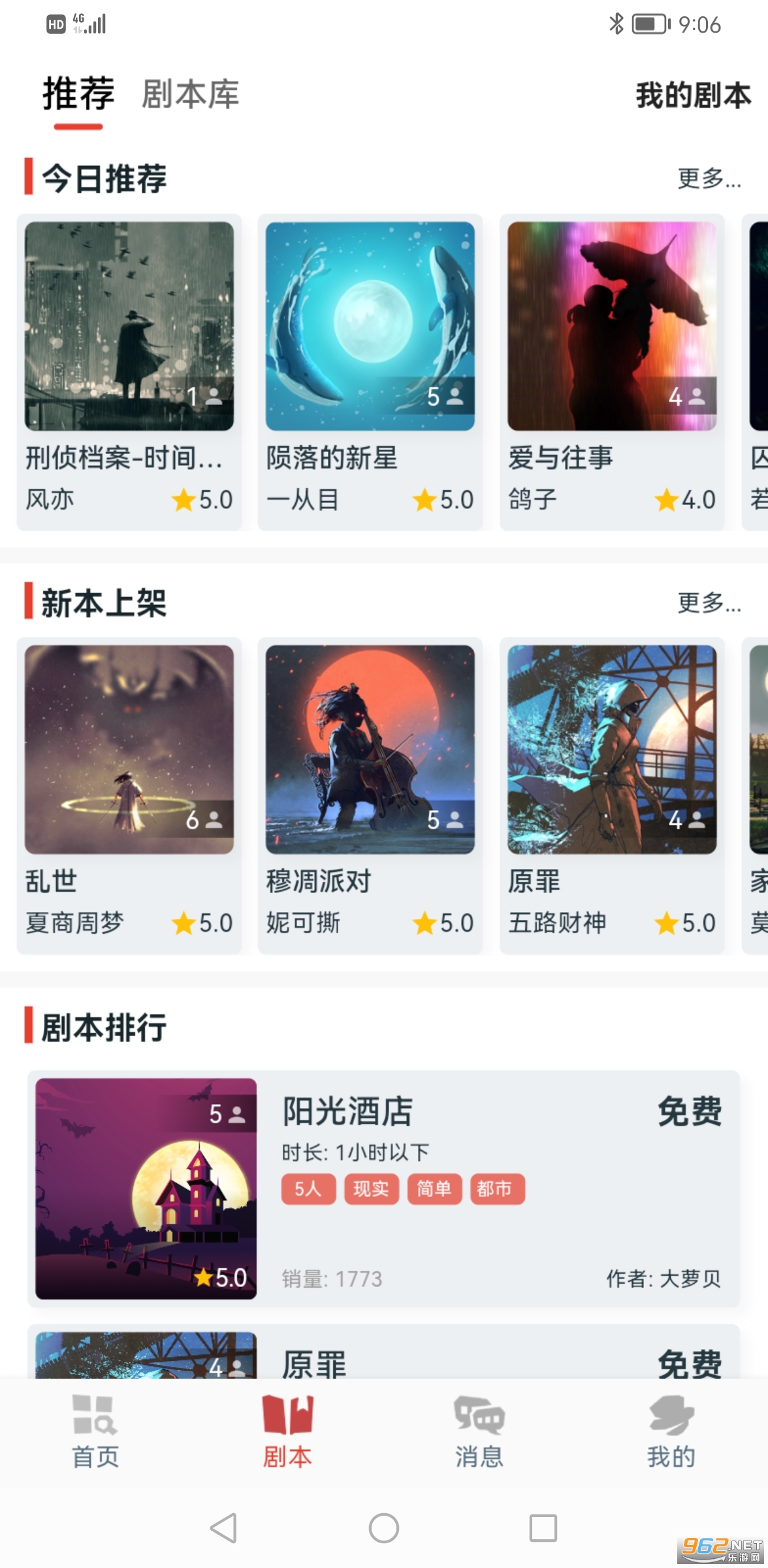Viewport: 768px width, 1568px height.
Task: Open the 穆凋派对 script card
Action: click(370, 794)
